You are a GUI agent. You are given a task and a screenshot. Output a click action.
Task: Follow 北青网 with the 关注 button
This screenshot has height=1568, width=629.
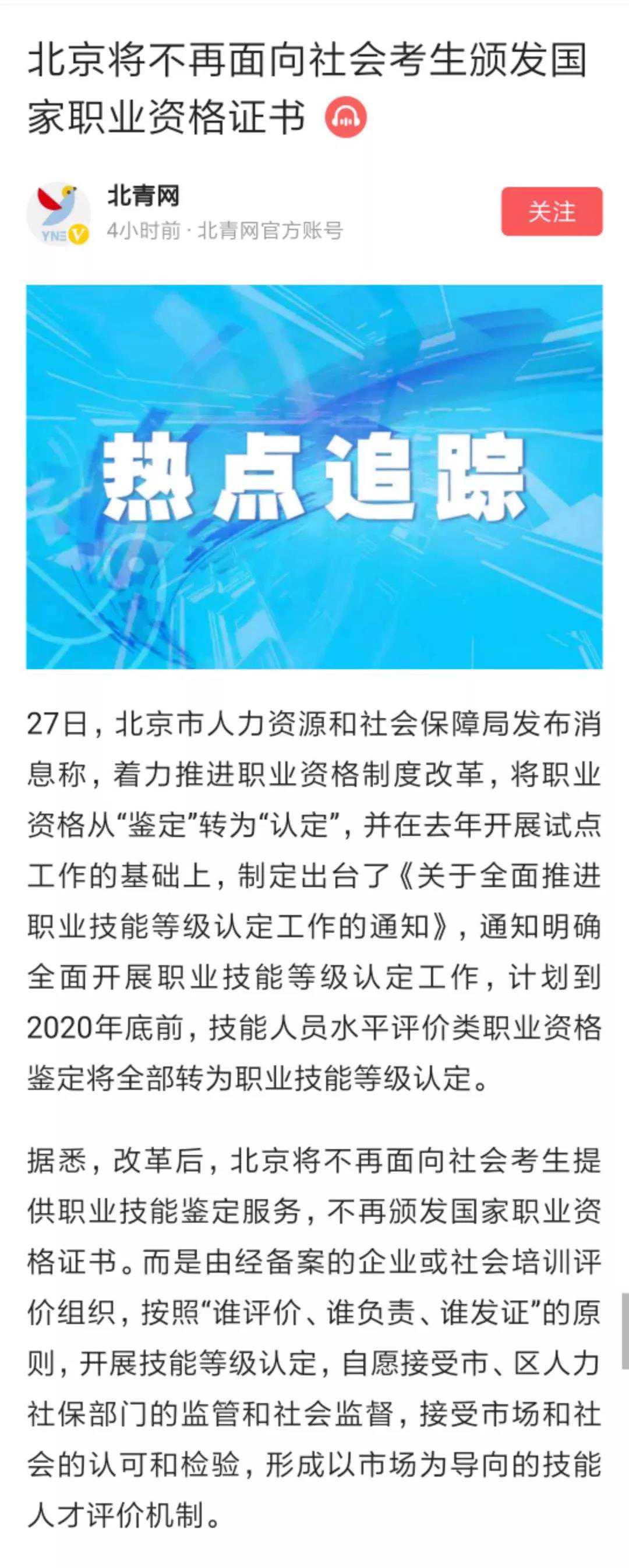tap(552, 211)
